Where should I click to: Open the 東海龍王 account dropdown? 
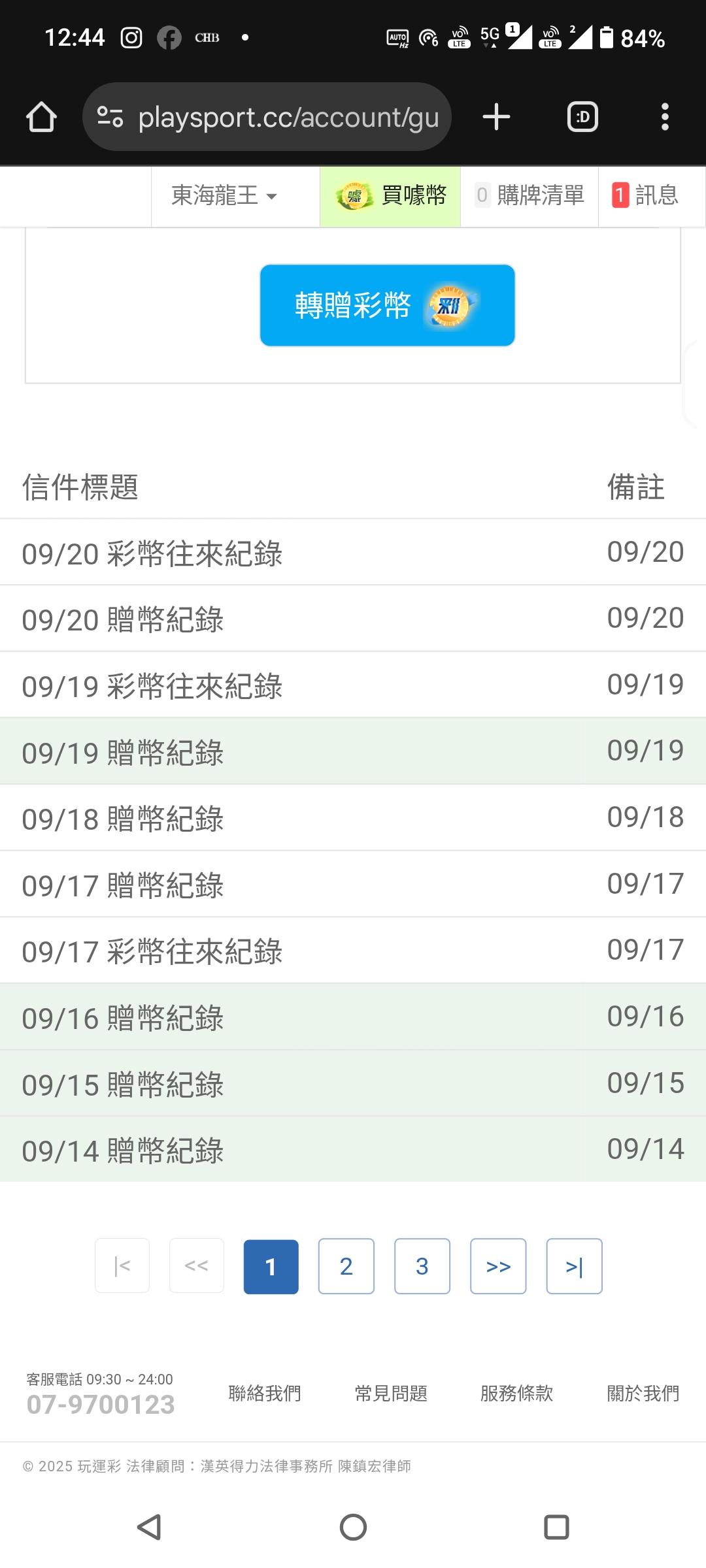224,195
